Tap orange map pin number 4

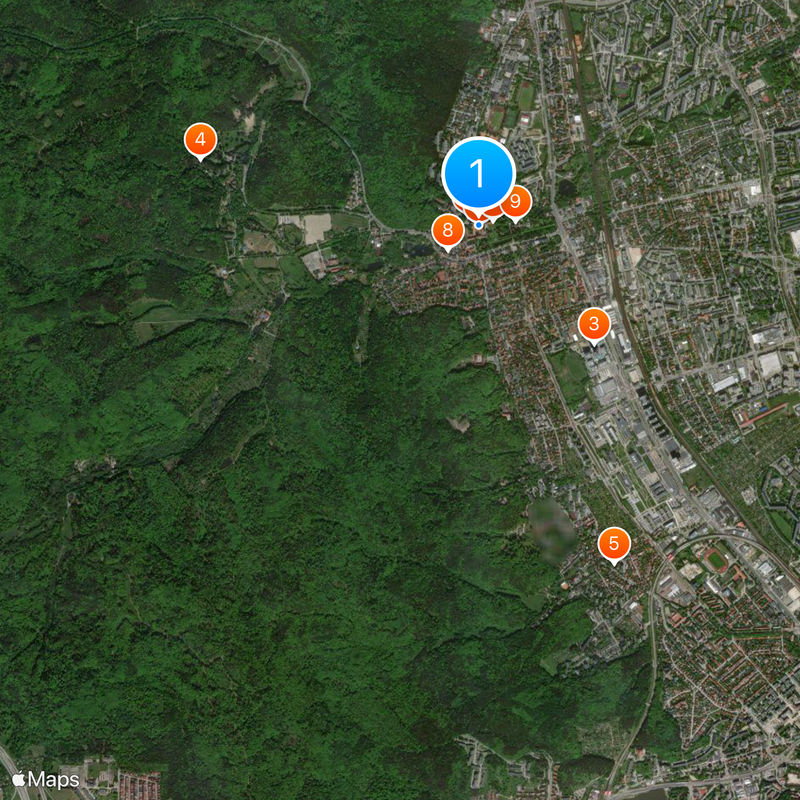pyautogui.click(x=201, y=140)
